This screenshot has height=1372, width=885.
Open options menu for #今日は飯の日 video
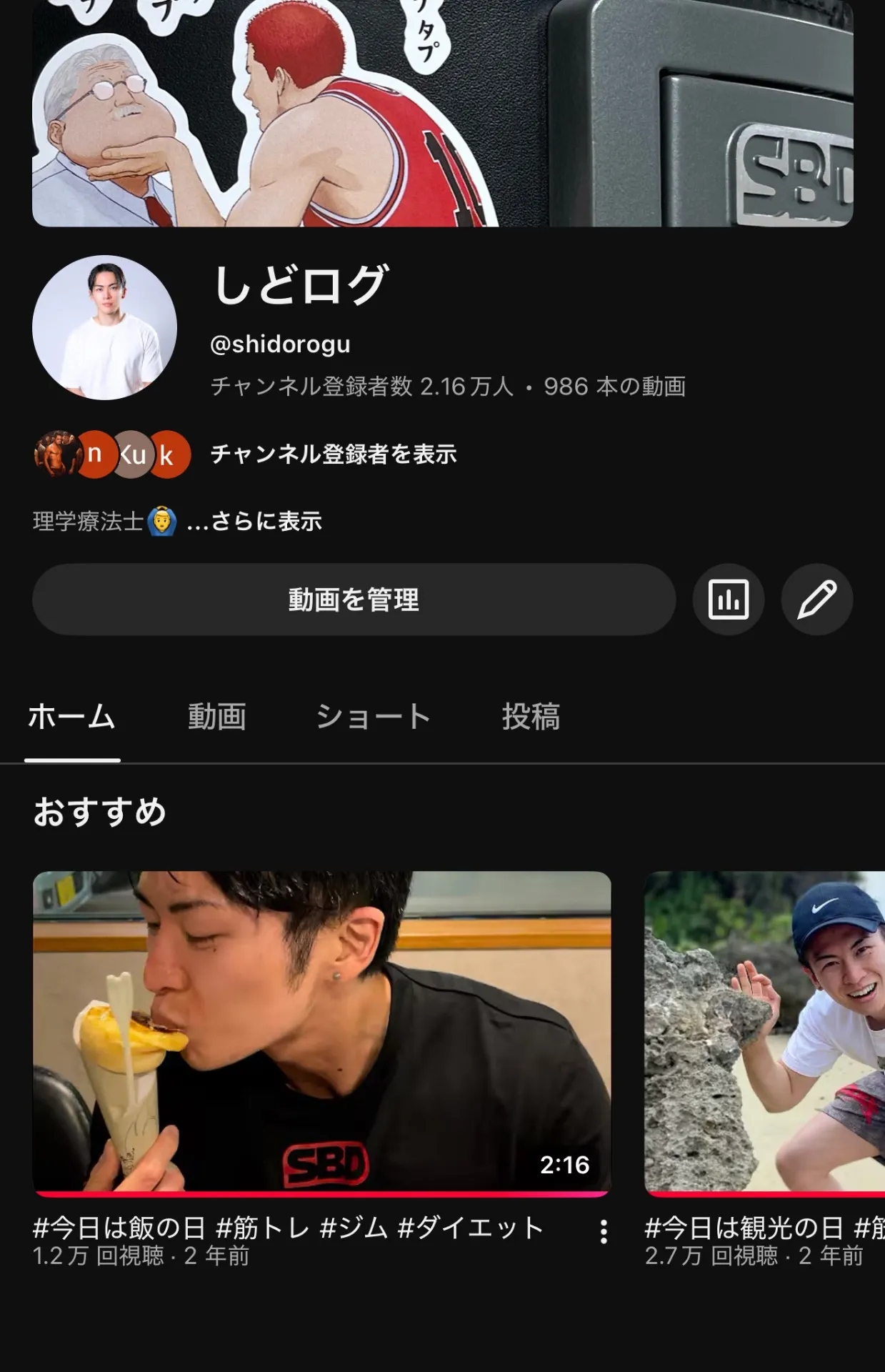[604, 1231]
